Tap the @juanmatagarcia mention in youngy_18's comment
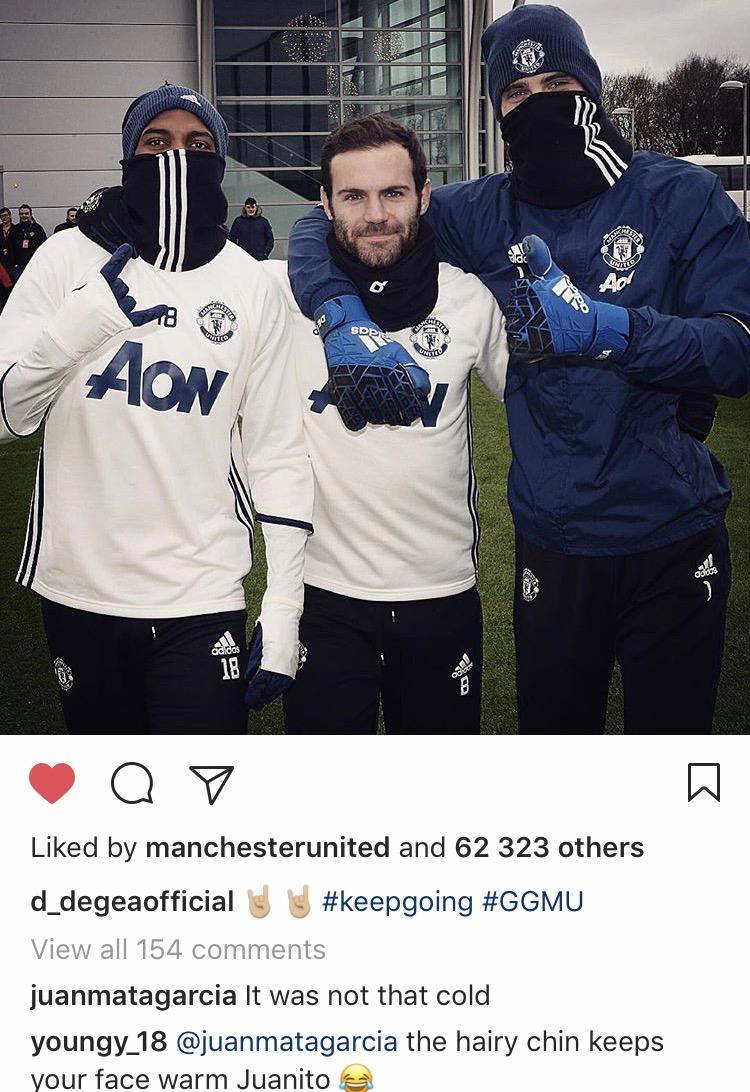 click(287, 1042)
